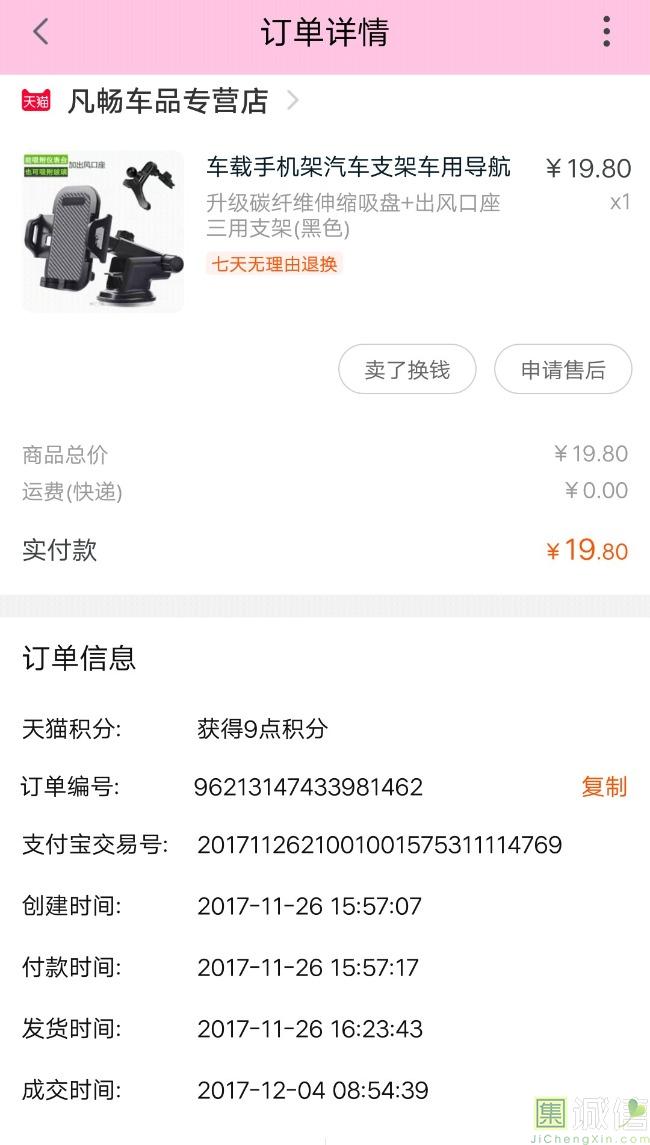Open the car phone holder product image
Screen dimensions: 650x1145
103,231
